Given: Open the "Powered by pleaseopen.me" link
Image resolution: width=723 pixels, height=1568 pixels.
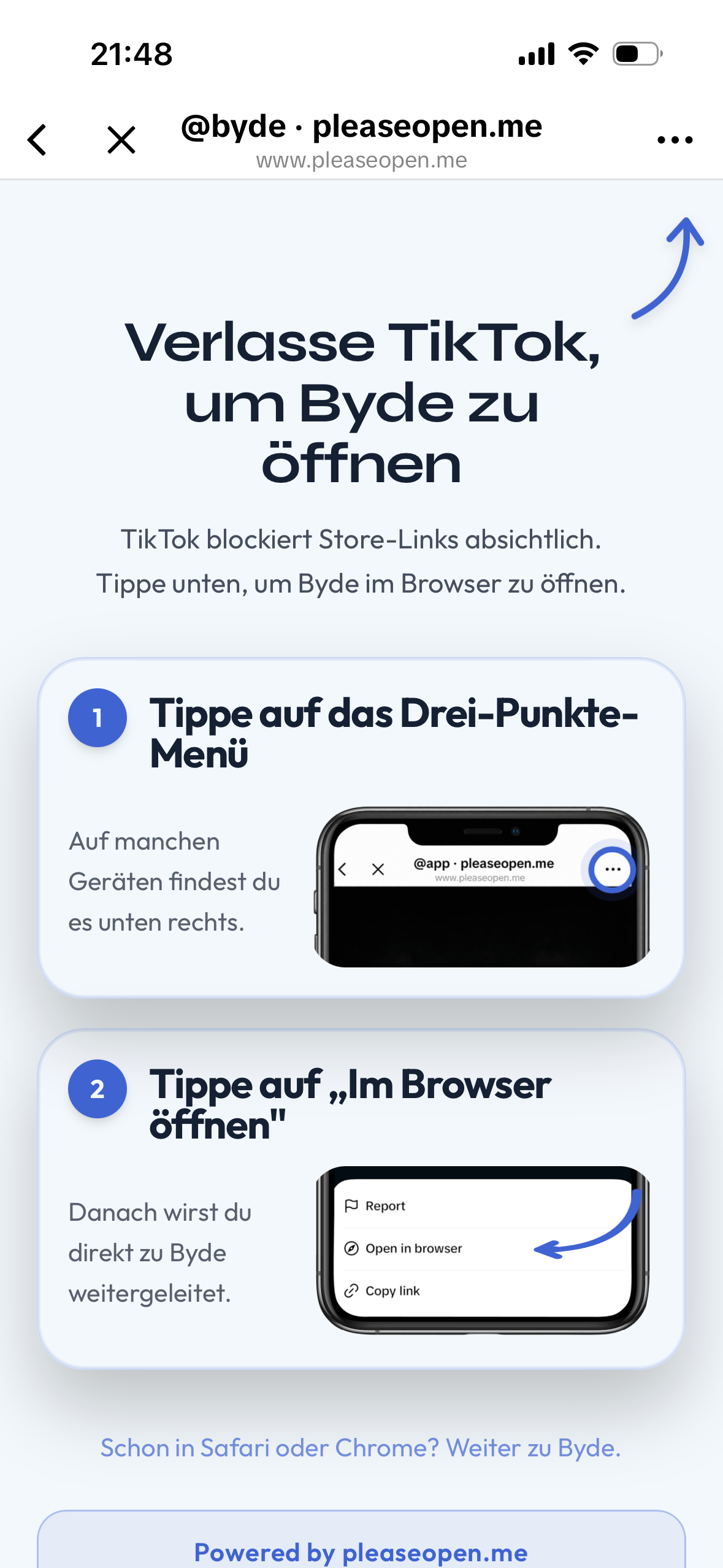Looking at the screenshot, I should pos(361,1553).
